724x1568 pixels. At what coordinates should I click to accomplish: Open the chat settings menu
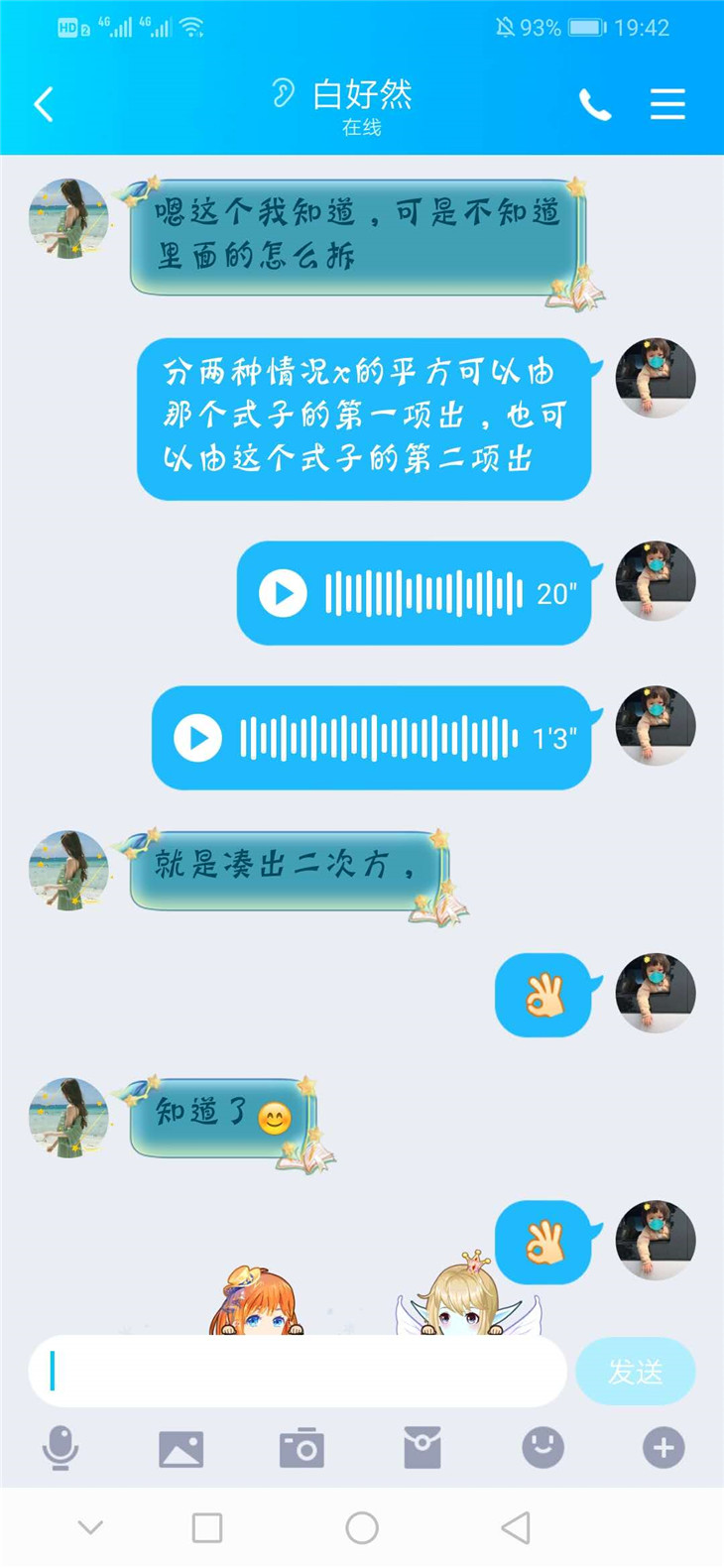(667, 104)
